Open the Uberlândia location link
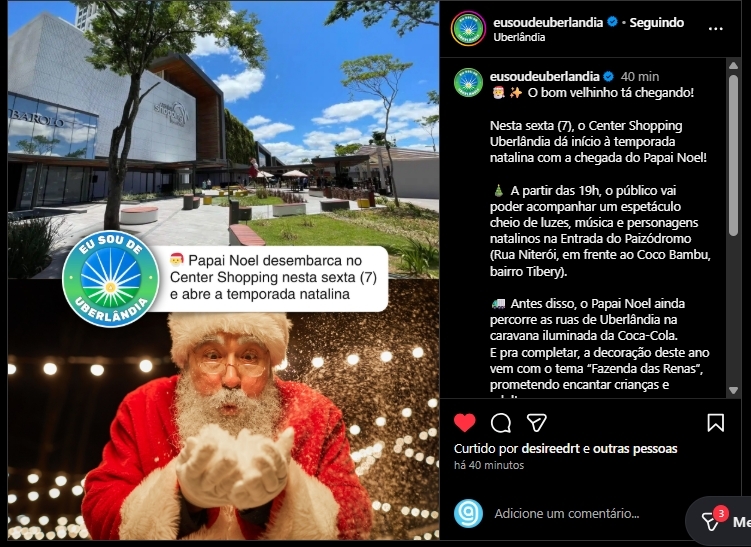 coord(519,37)
